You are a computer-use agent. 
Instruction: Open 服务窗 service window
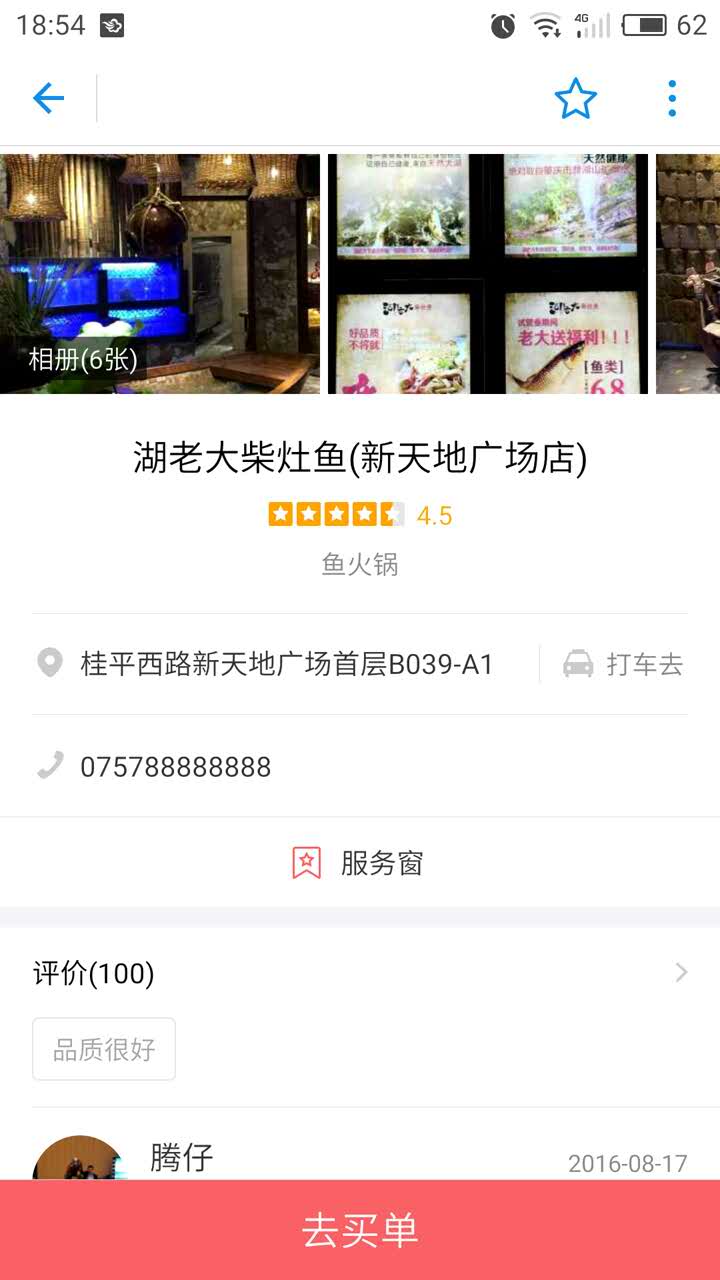[360, 863]
